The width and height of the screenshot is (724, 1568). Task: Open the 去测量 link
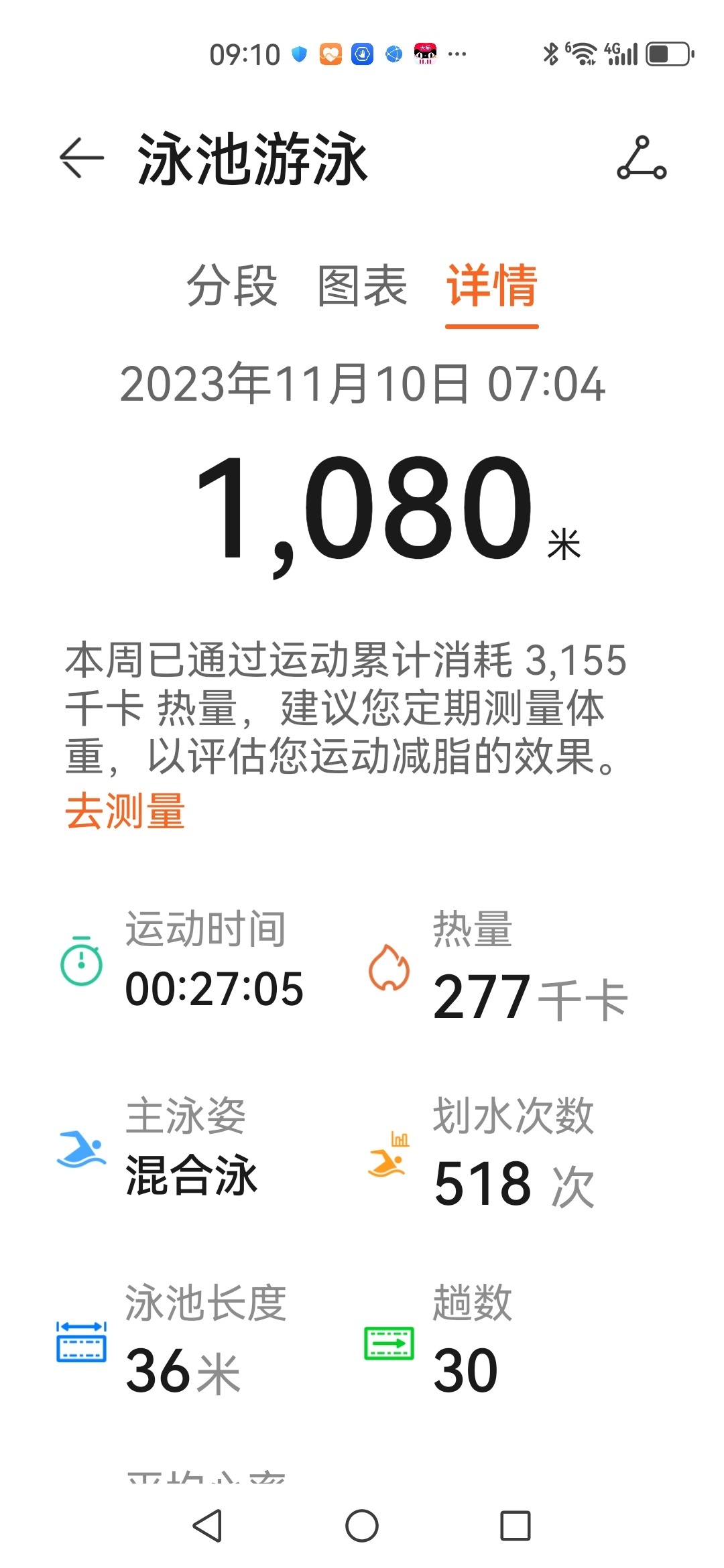pyautogui.click(x=125, y=811)
